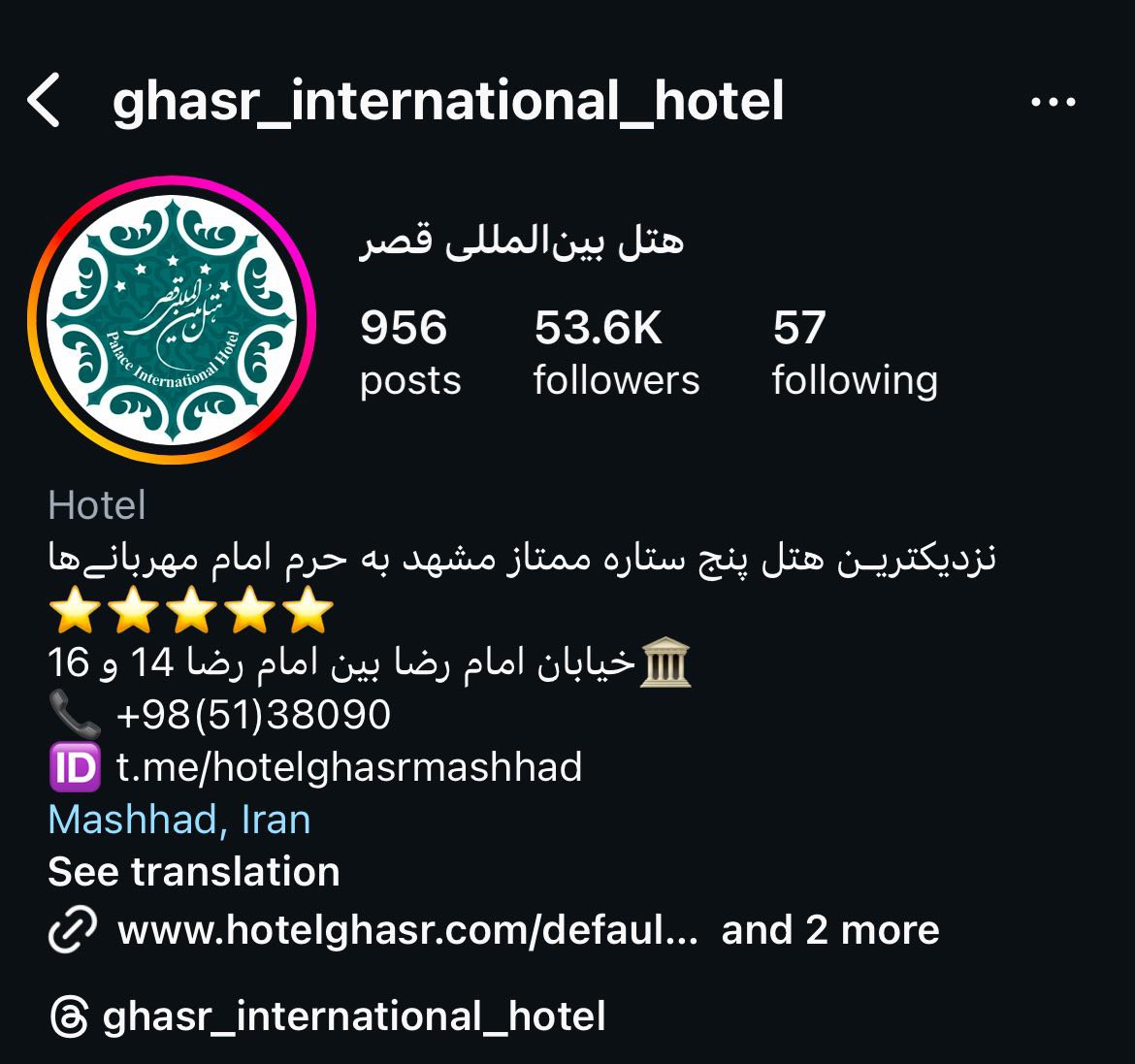The width and height of the screenshot is (1135, 1064).
Task: Open the Threads profile ghasr_international_hotel
Action: [330, 1016]
